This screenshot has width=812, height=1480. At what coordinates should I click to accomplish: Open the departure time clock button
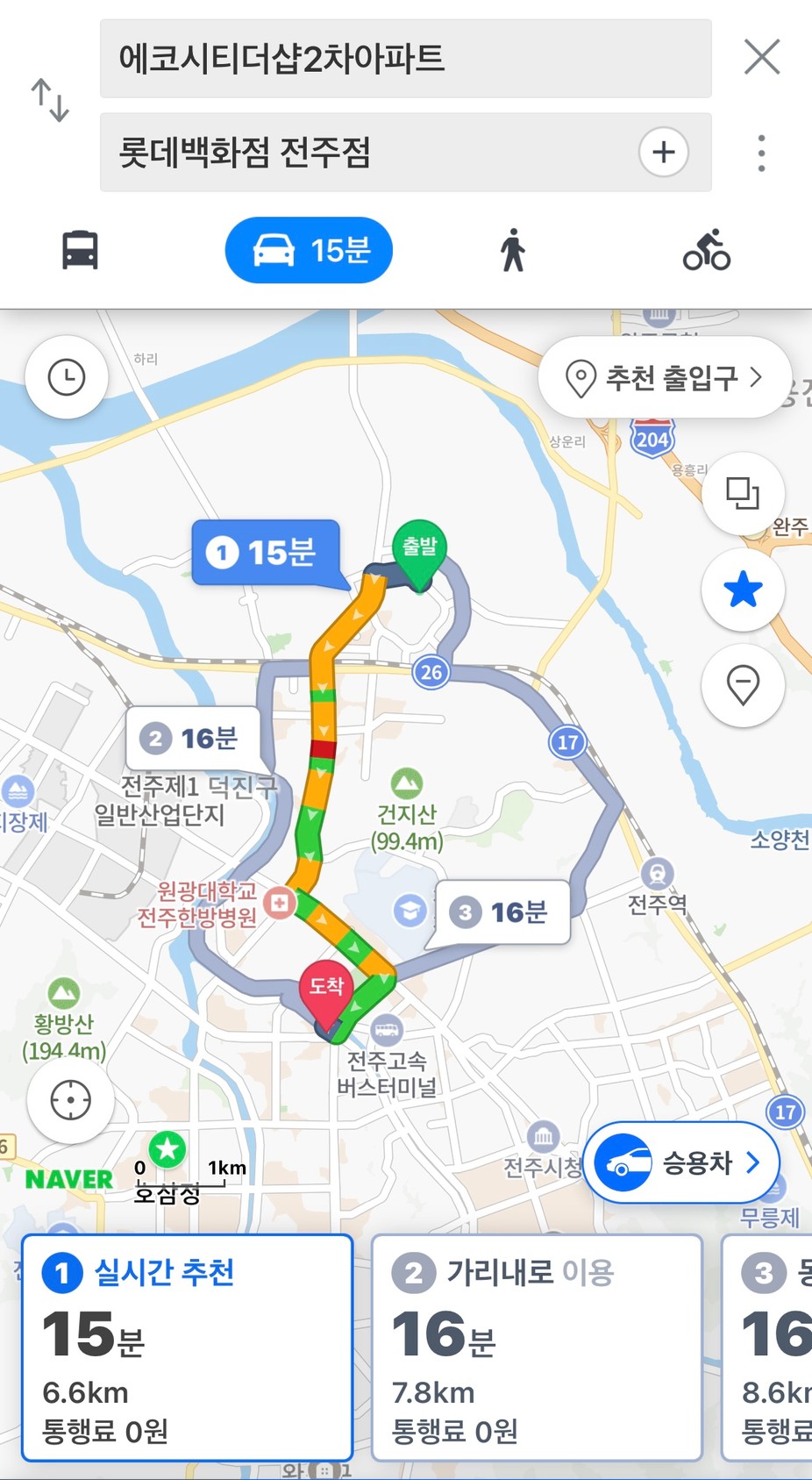(x=67, y=378)
